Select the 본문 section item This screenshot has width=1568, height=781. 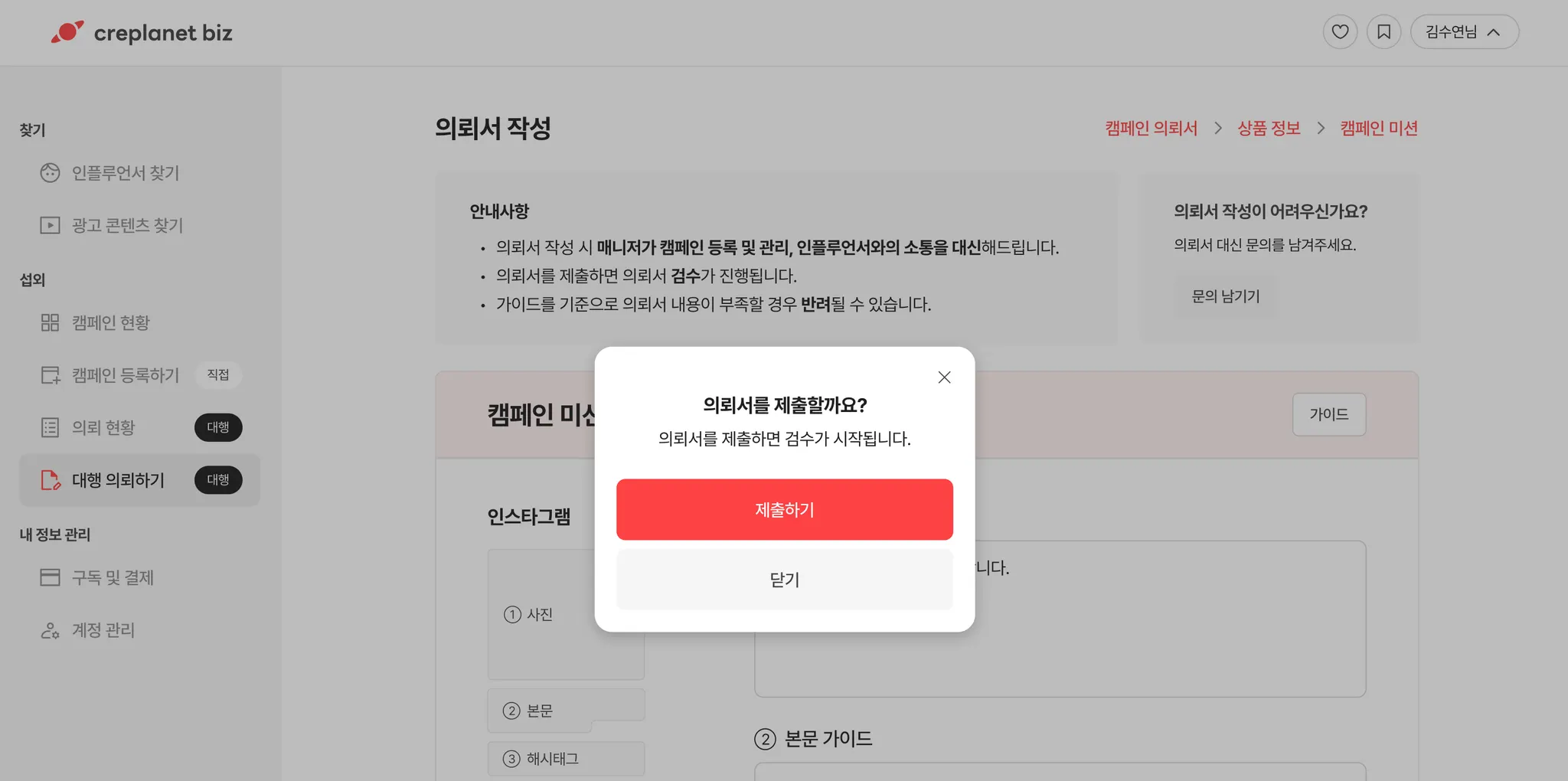click(566, 711)
